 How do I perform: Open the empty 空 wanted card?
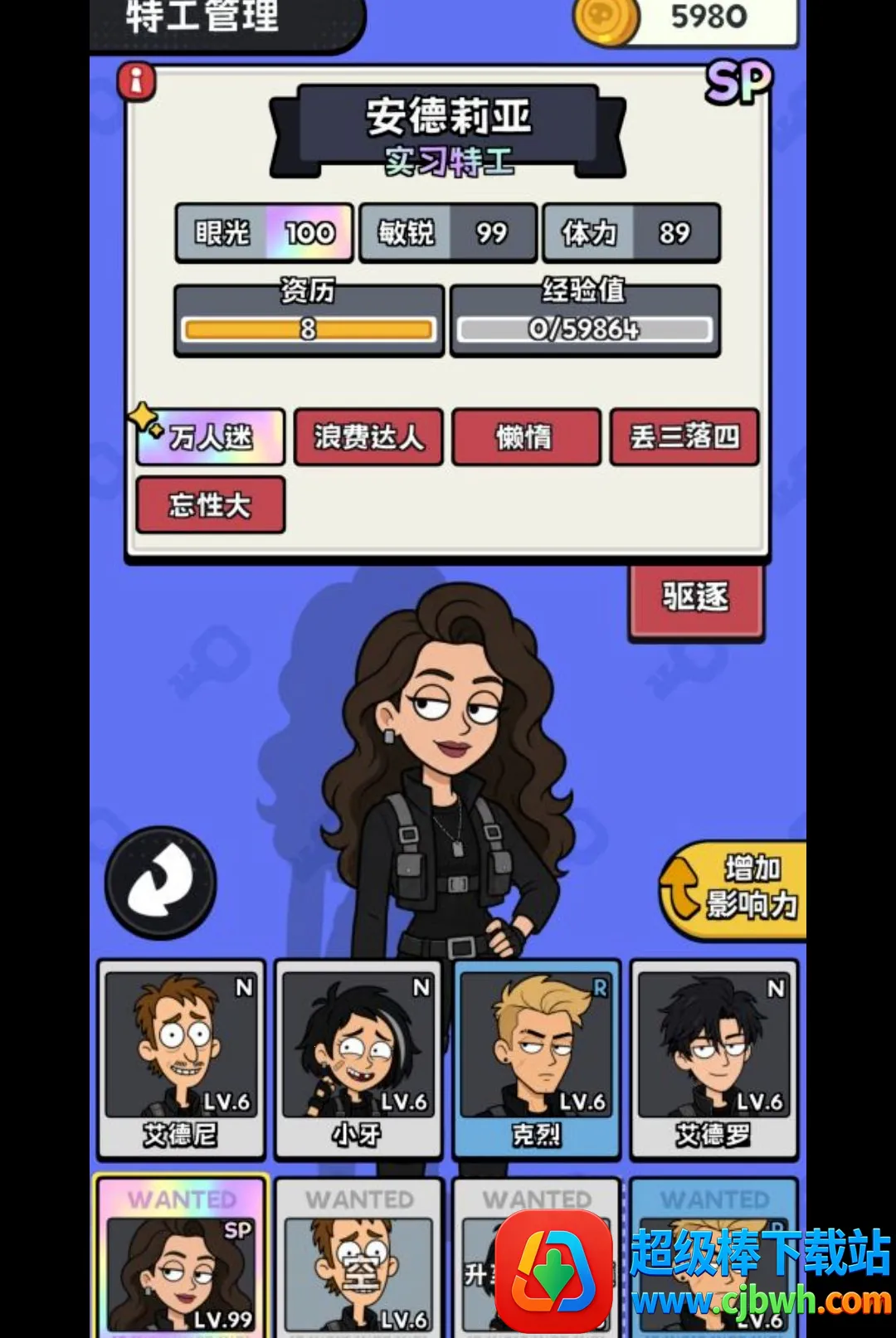coord(359,1257)
